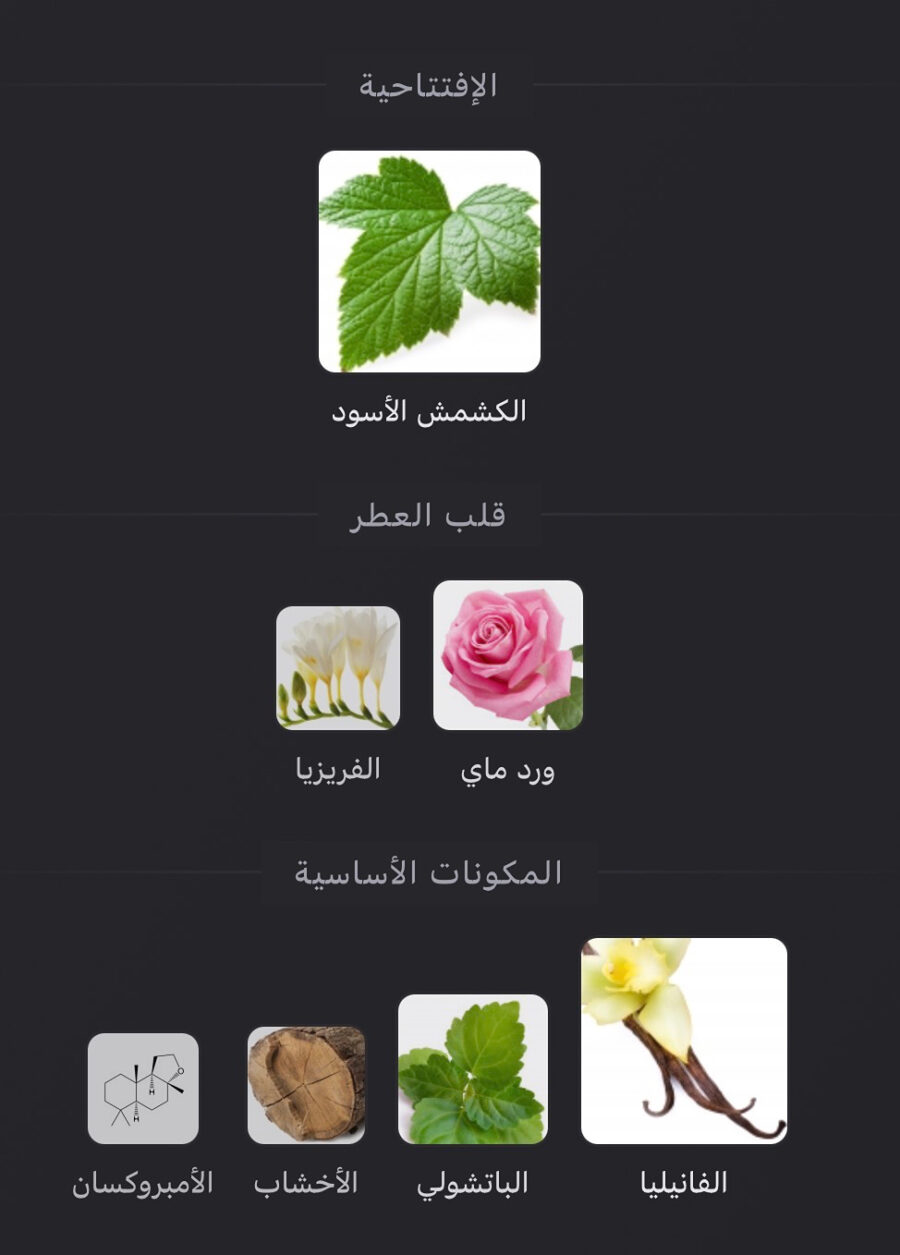The image size is (900, 1255).
Task: Open the الأمبروكسان note tile
Action: [143, 1088]
